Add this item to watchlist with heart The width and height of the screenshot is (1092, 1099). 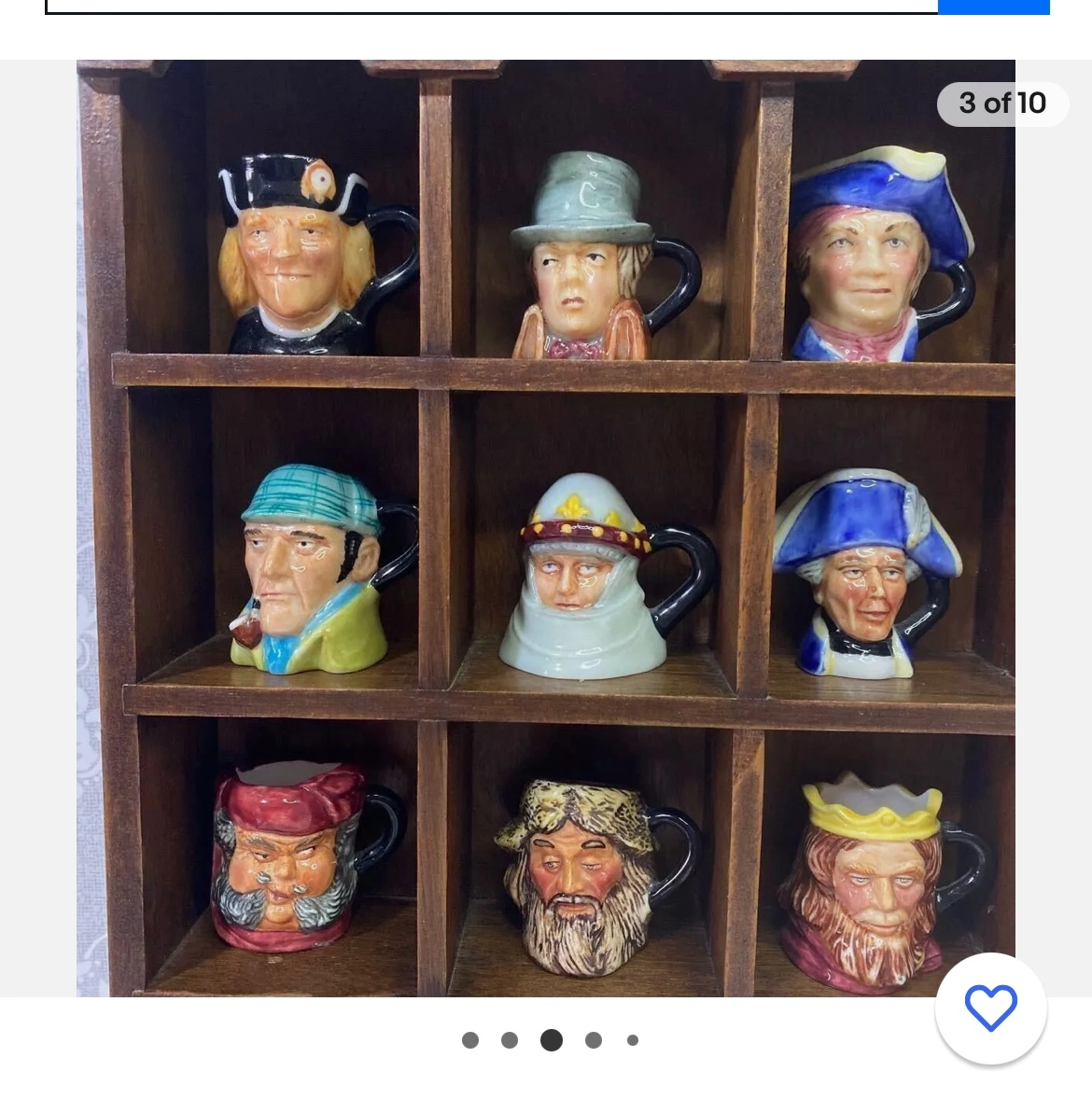pyautogui.click(x=990, y=1008)
